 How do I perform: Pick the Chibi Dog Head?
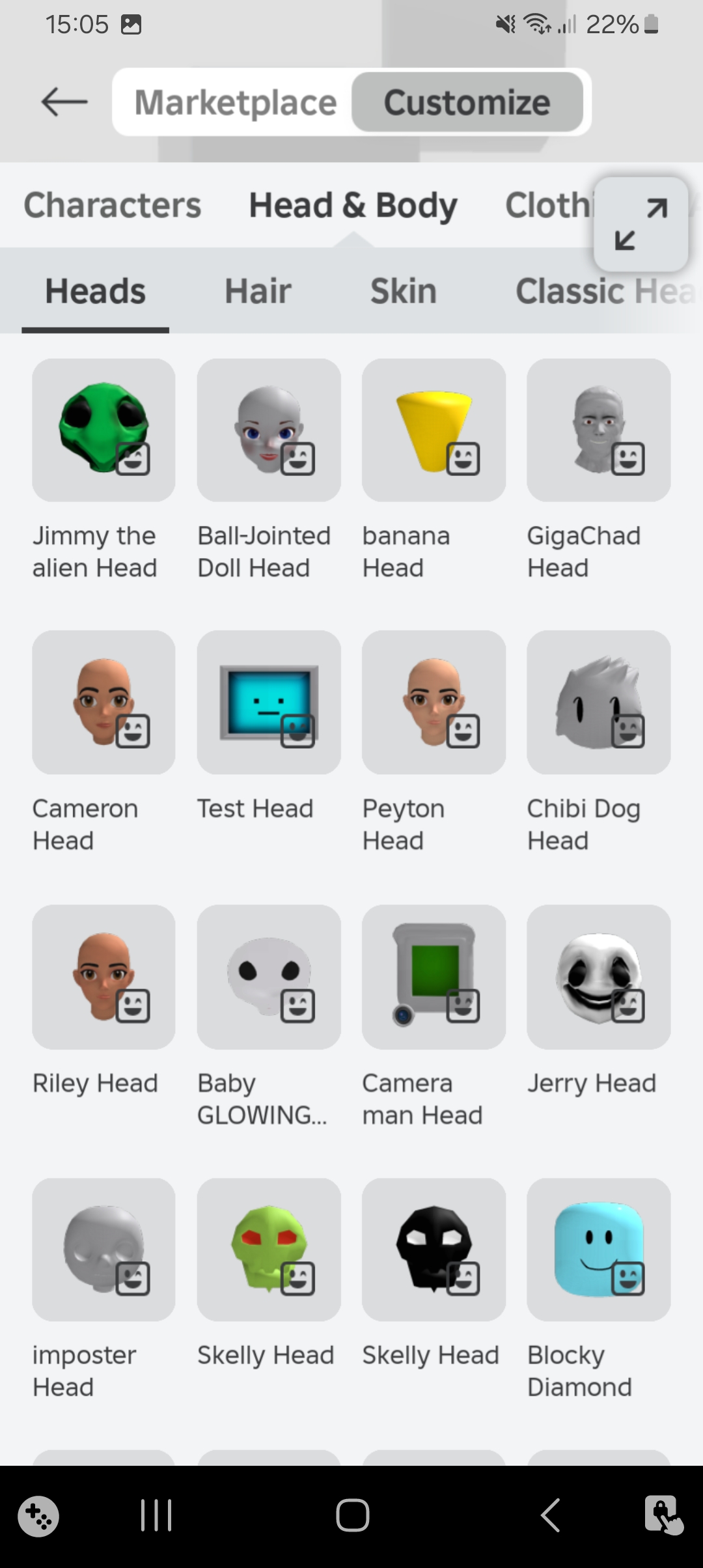click(598, 702)
